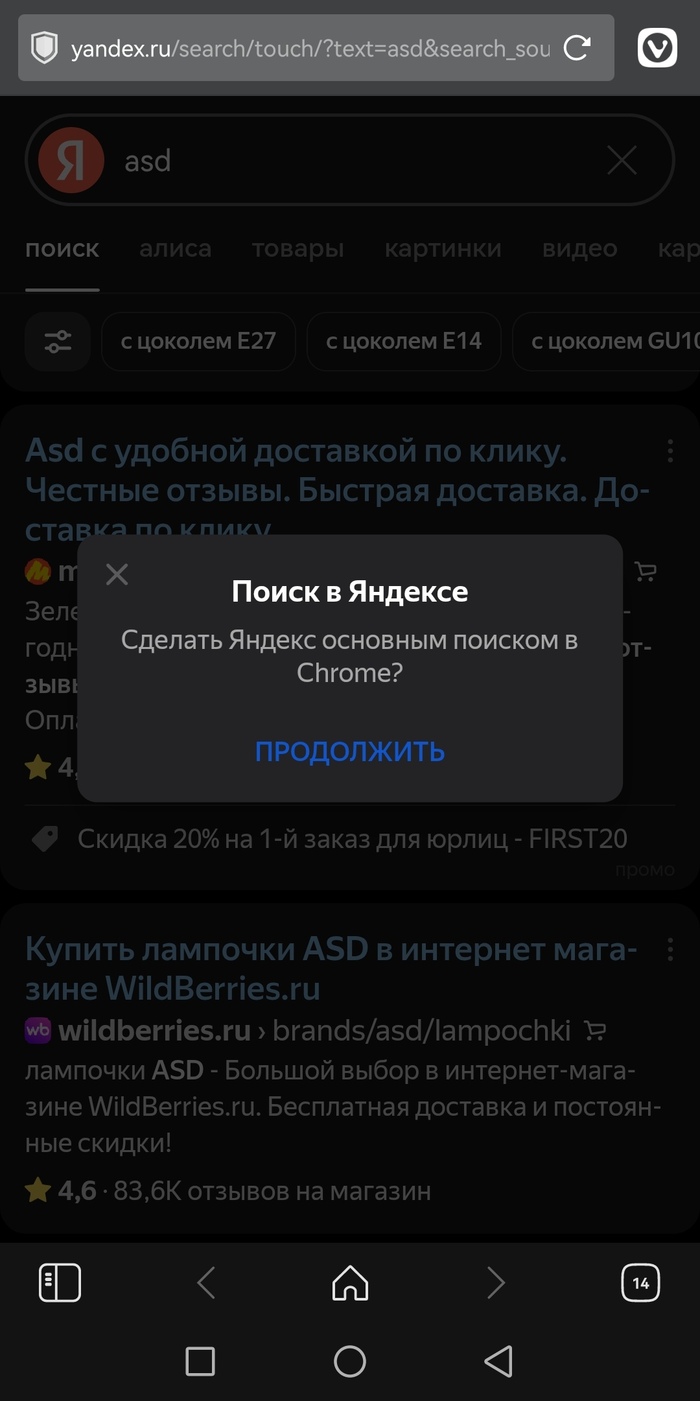This screenshot has width=700, height=1401.
Task: Toggle the browser side panel
Action: coord(60,1282)
